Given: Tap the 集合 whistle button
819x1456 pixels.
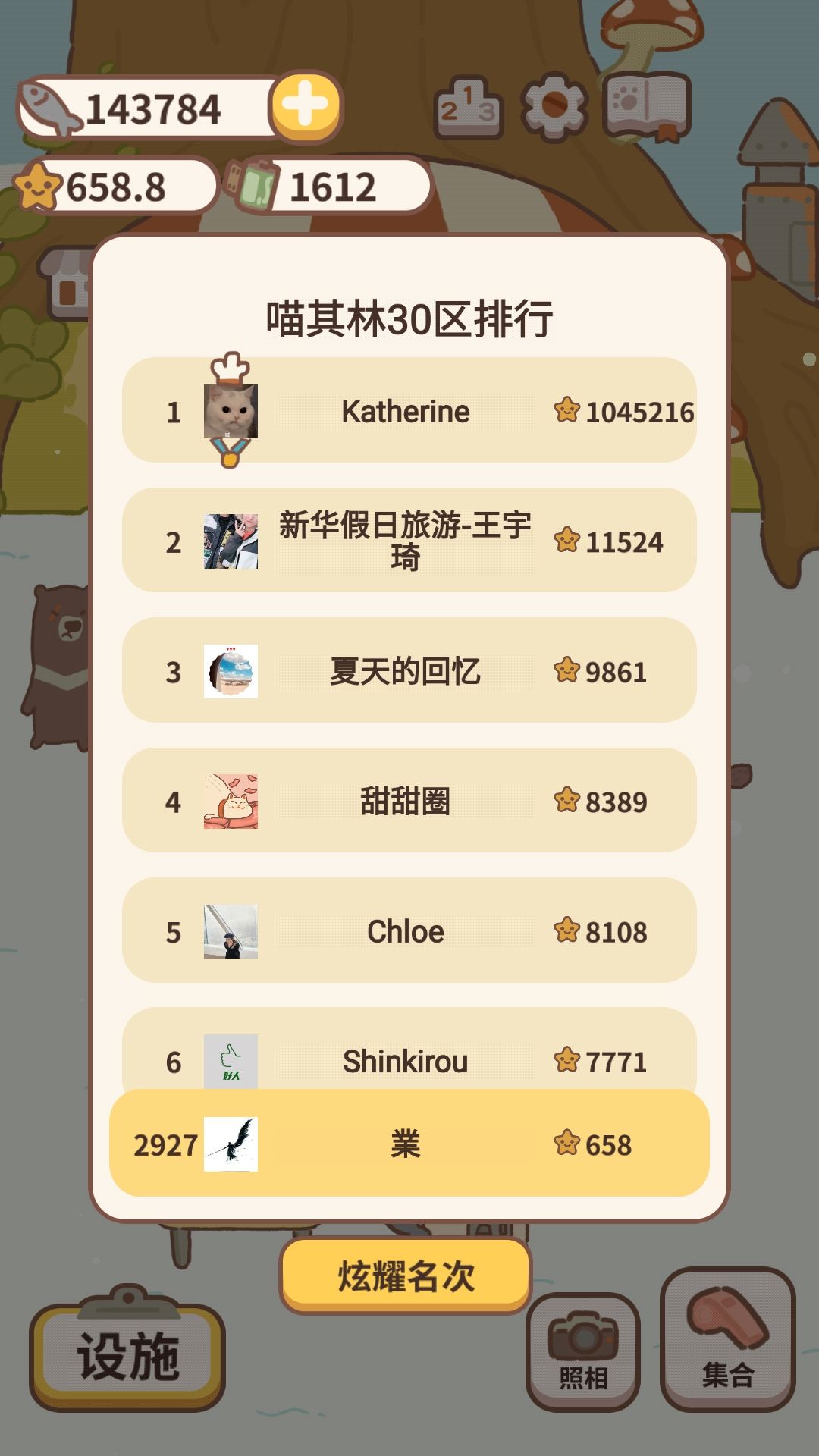Looking at the screenshot, I should 727,1339.
